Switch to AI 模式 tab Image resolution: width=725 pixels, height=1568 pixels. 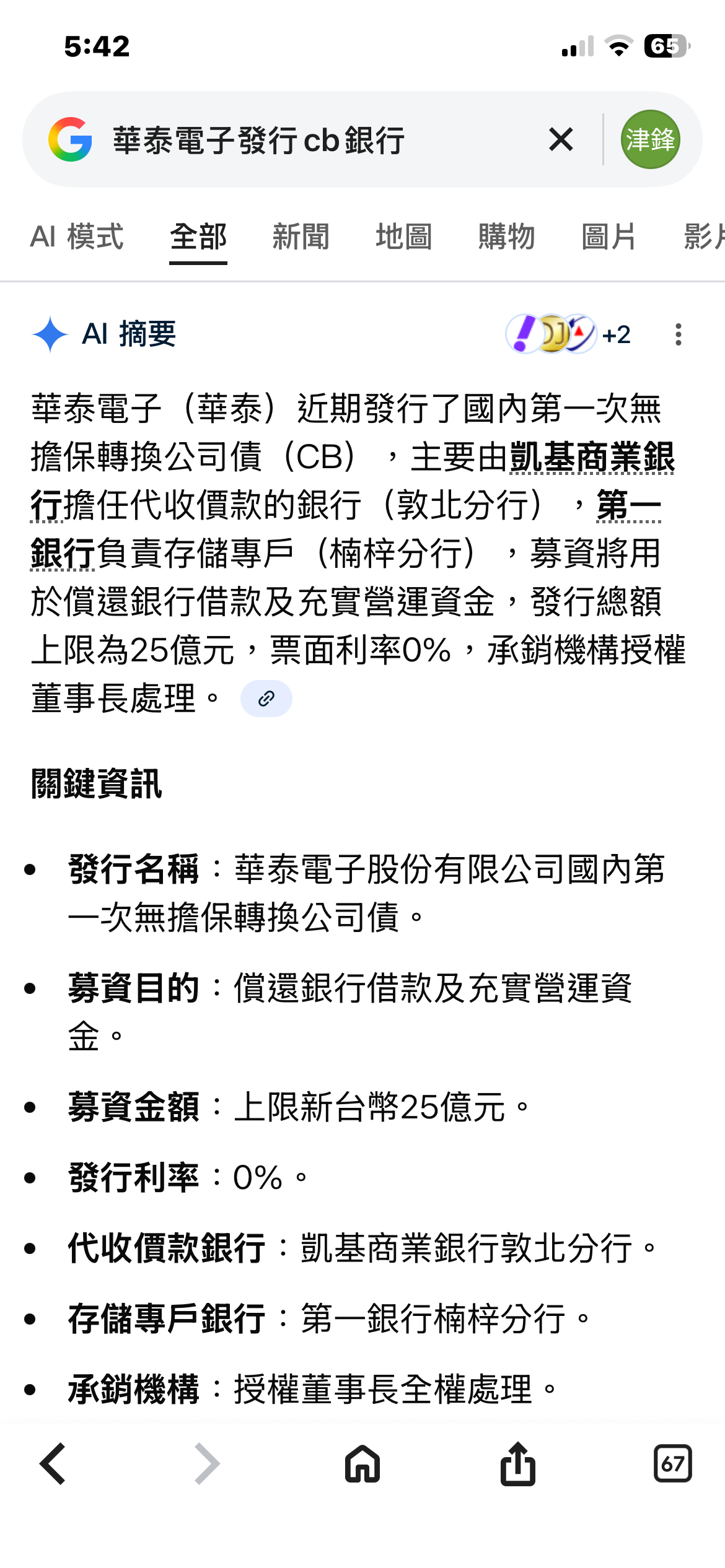coord(77,237)
